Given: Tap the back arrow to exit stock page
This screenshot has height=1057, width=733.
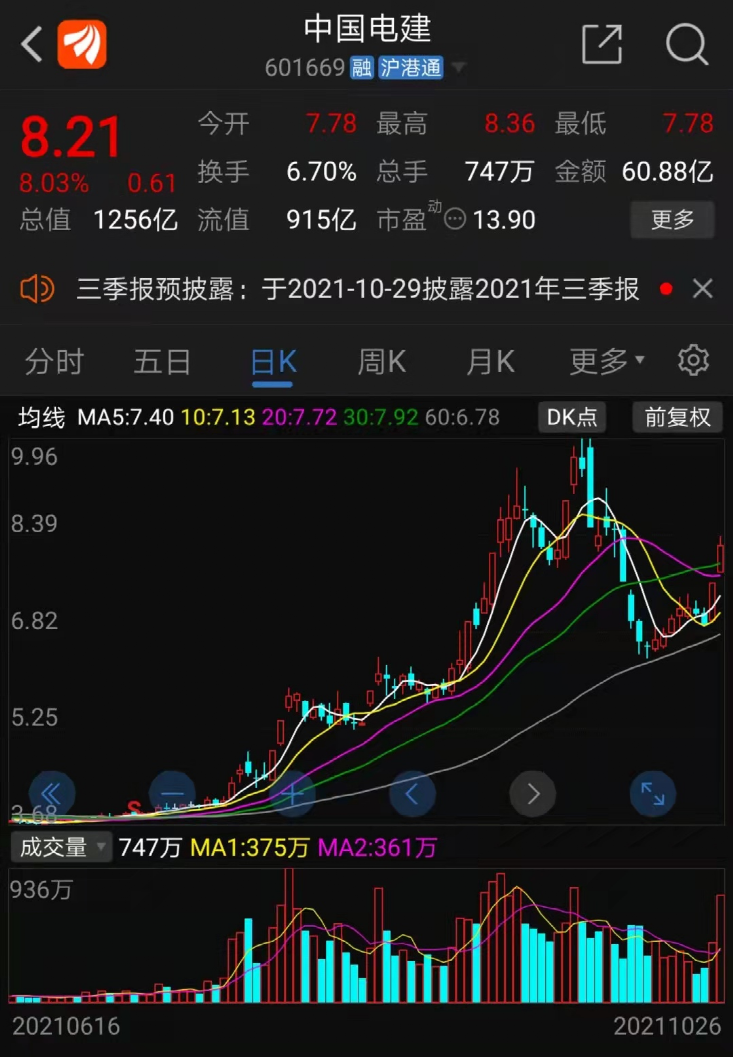Looking at the screenshot, I should tap(29, 44).
